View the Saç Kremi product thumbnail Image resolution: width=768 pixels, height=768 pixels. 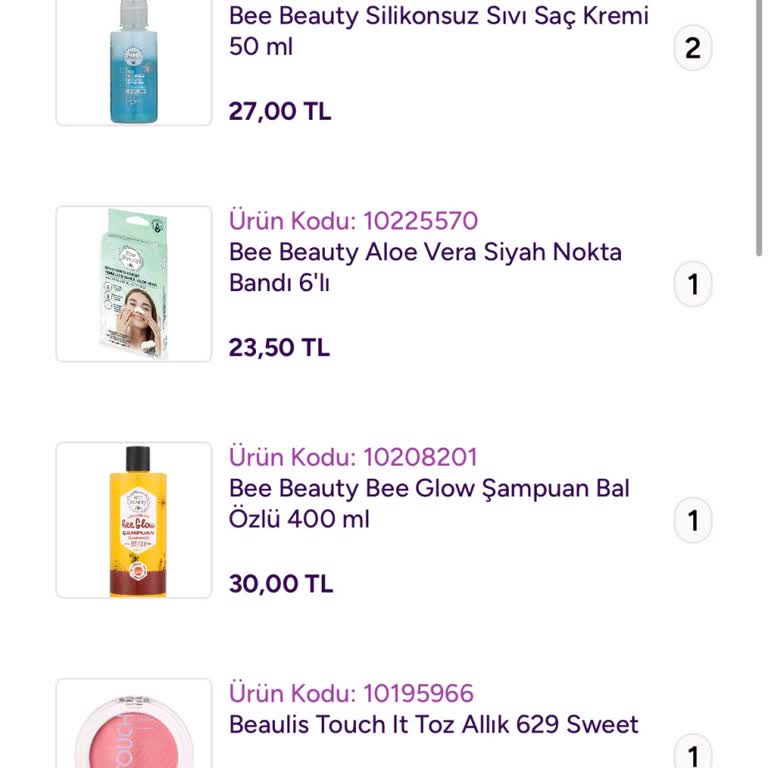(x=134, y=60)
